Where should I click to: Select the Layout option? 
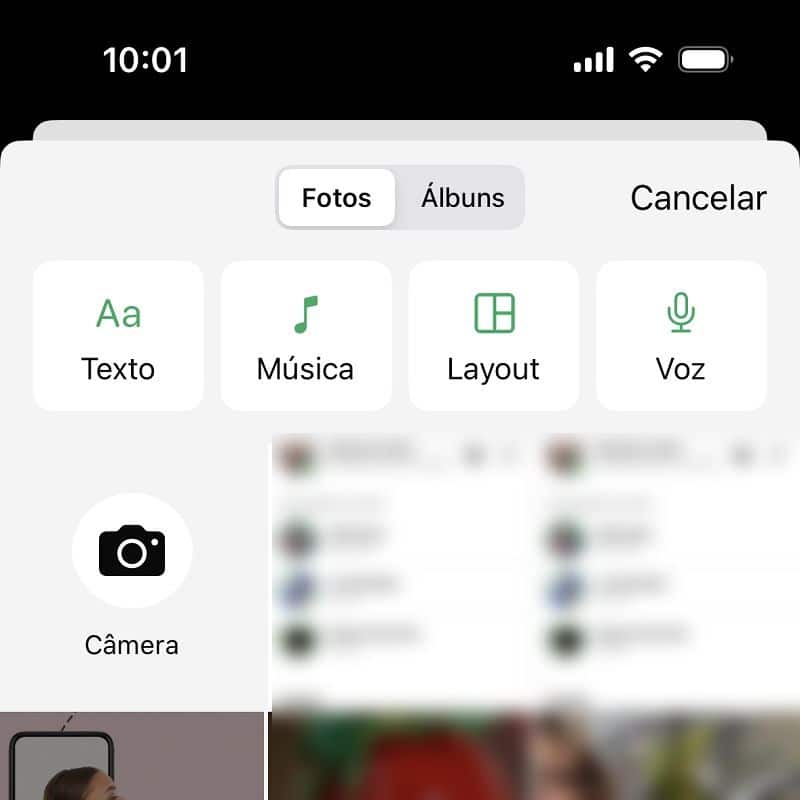tap(493, 336)
